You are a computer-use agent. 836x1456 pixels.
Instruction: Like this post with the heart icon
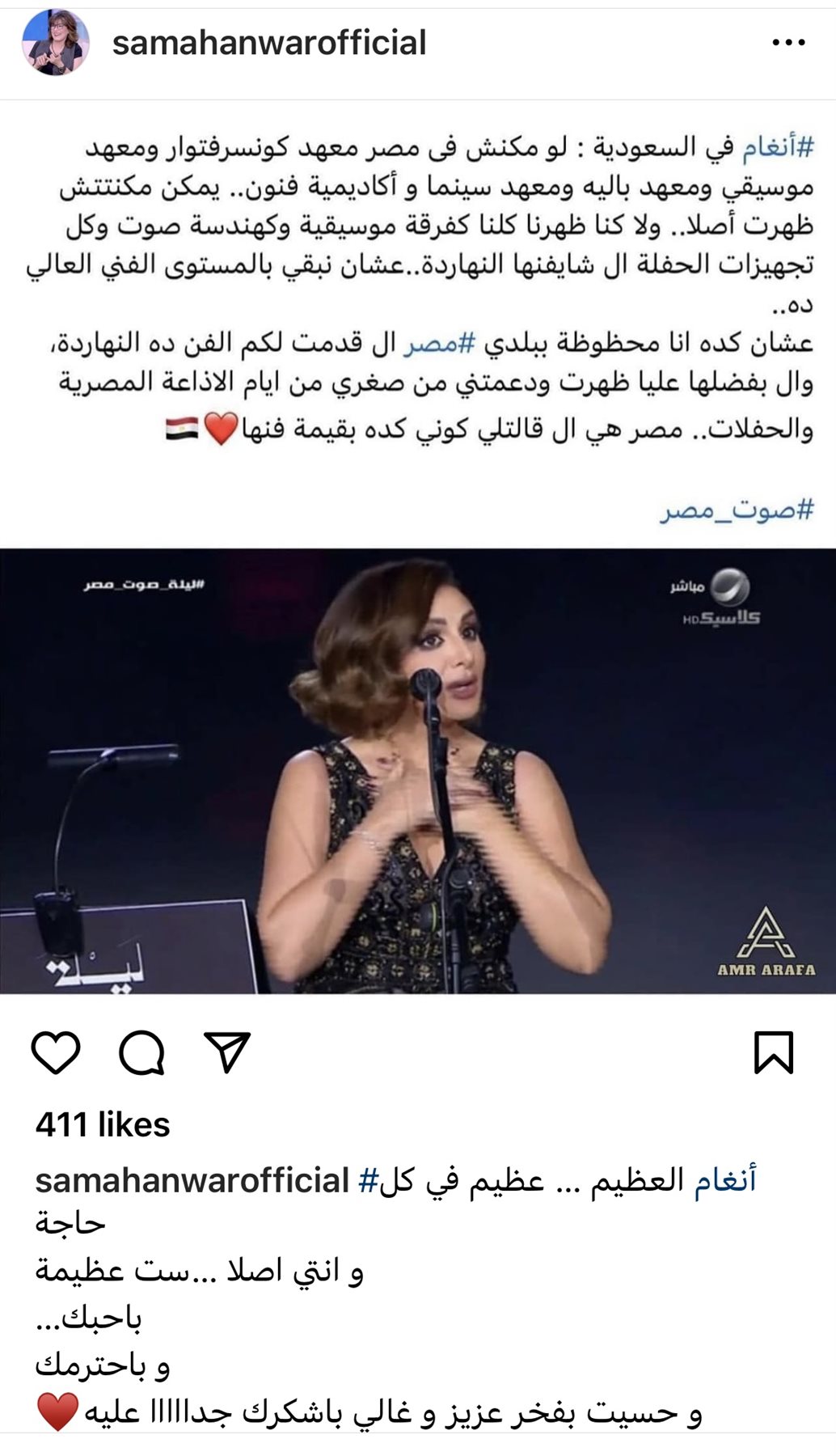(x=56, y=1052)
